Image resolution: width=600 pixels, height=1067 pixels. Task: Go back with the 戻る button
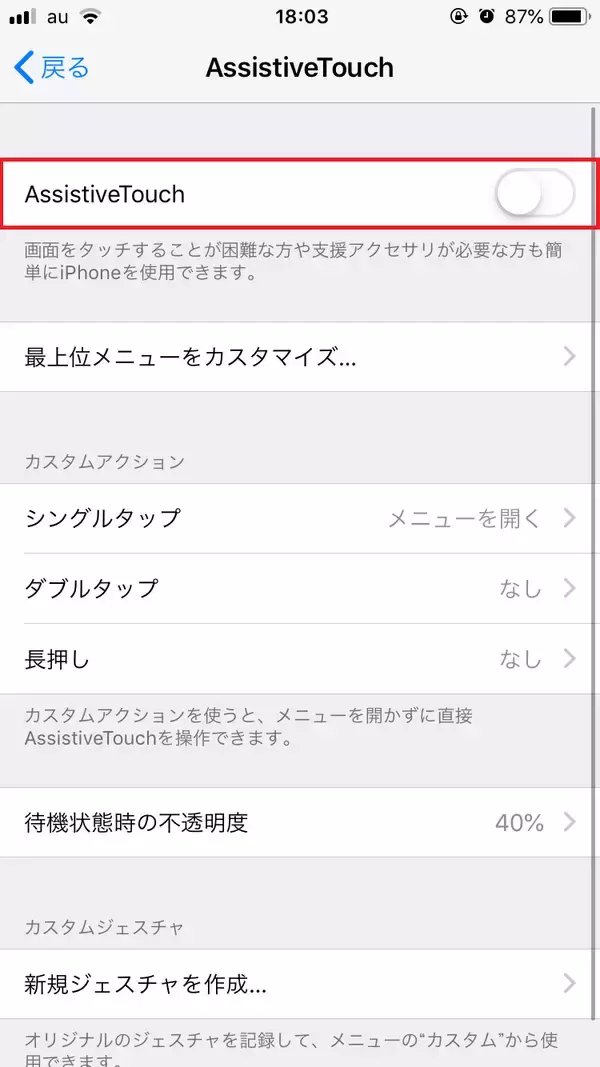coord(52,68)
